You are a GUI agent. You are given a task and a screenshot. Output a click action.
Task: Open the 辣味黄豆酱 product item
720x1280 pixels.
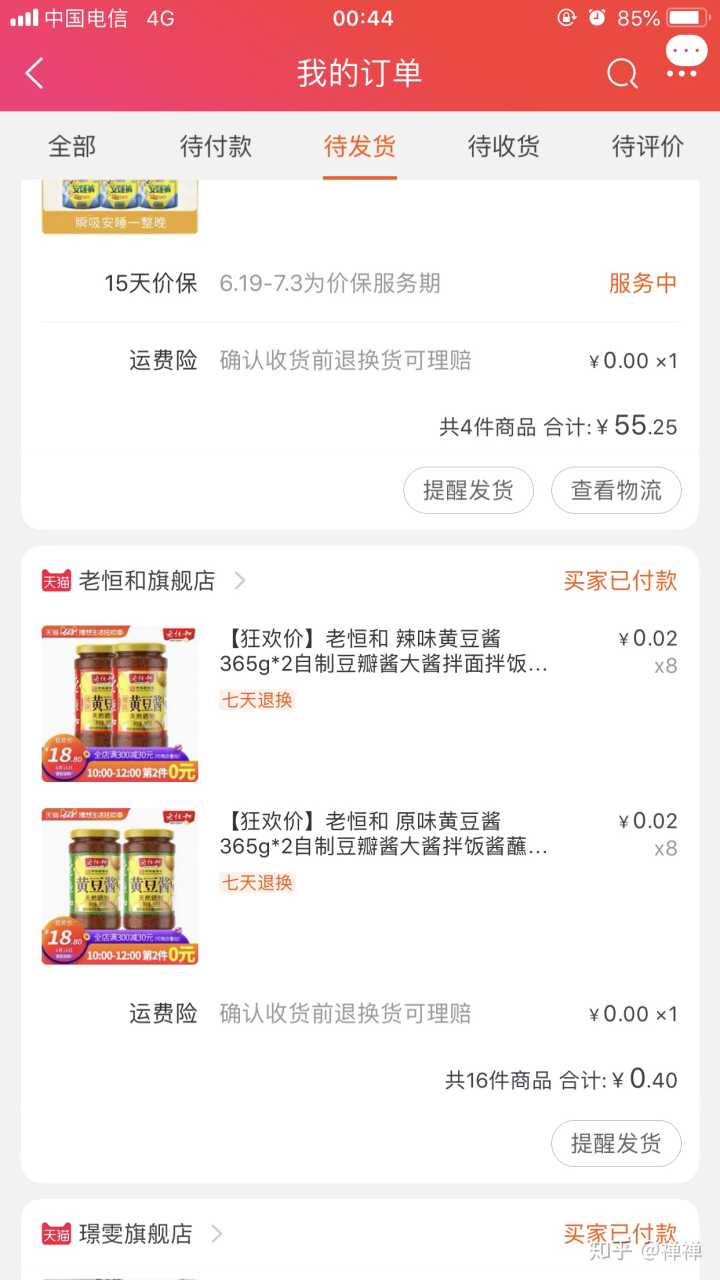point(384,652)
